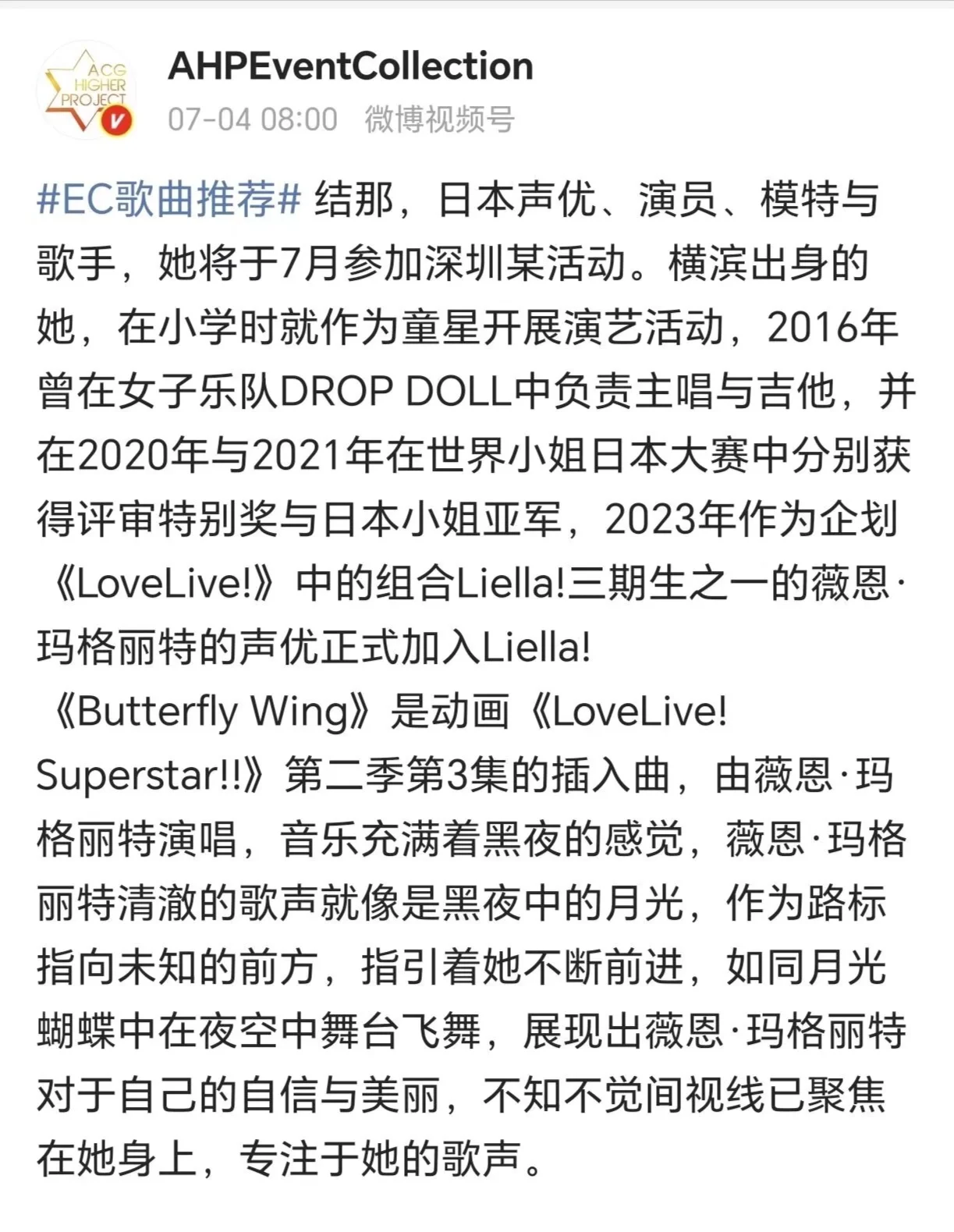Open the AHPEventCollection profile avatar

87,91
